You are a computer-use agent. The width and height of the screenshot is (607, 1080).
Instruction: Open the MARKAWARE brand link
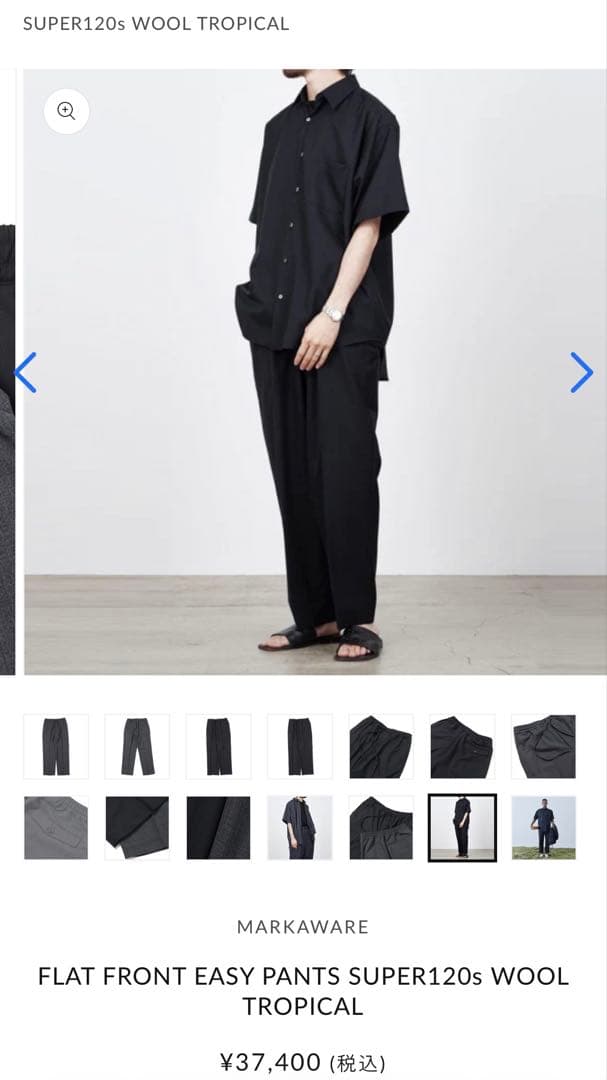pos(303,927)
